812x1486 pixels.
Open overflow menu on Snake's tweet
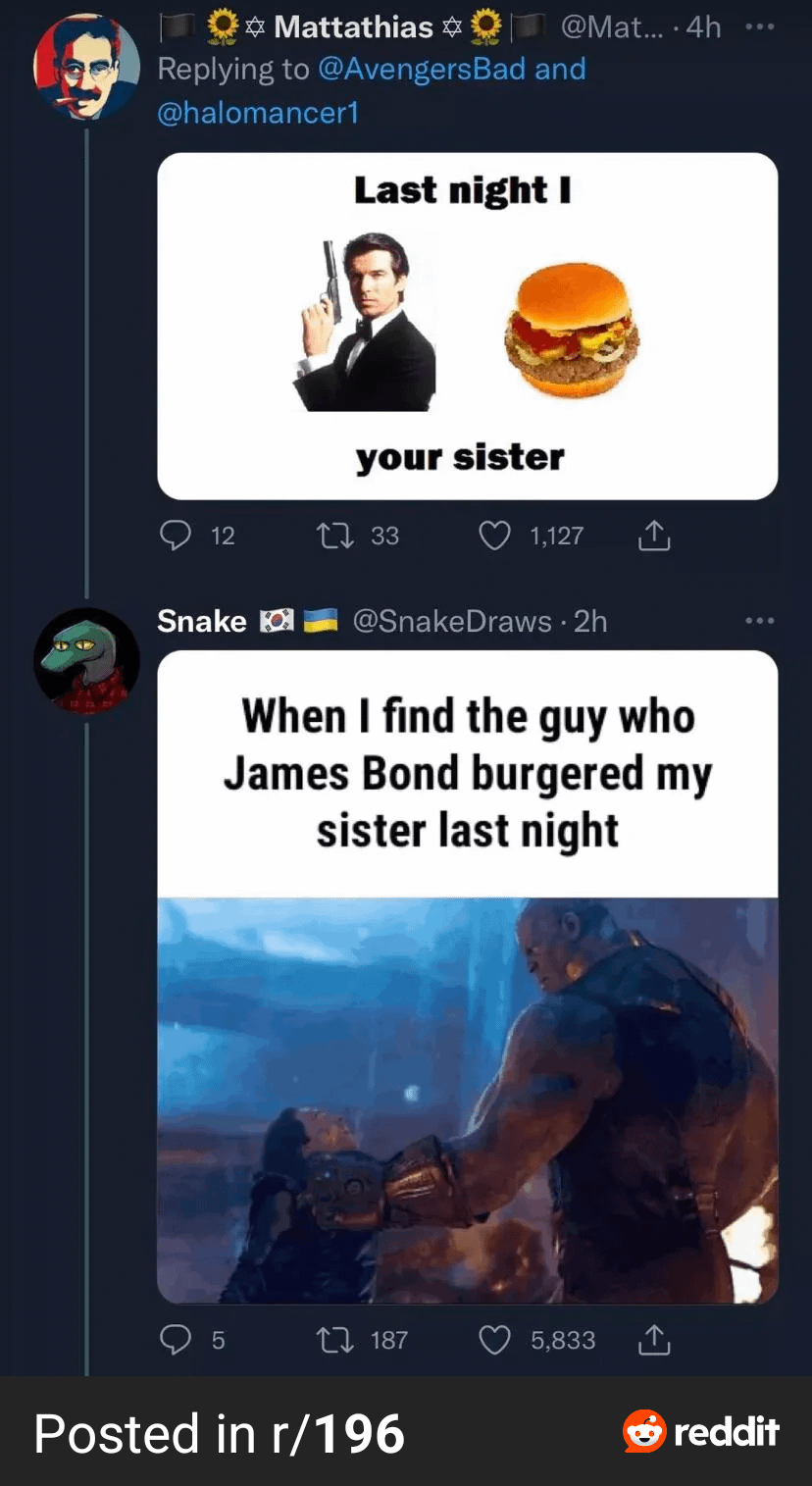(759, 621)
